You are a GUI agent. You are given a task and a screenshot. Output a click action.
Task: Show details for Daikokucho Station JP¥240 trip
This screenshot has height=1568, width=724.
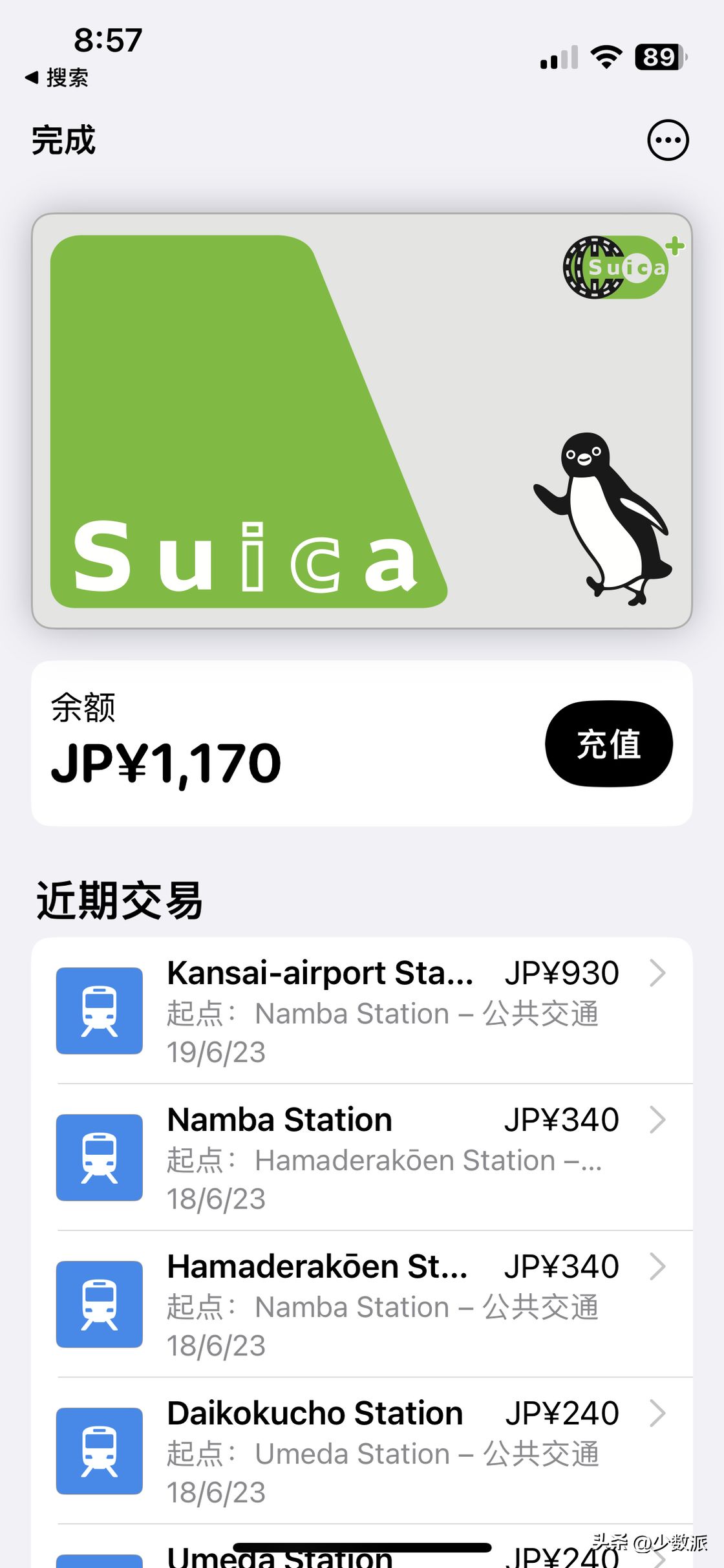tap(362, 1452)
